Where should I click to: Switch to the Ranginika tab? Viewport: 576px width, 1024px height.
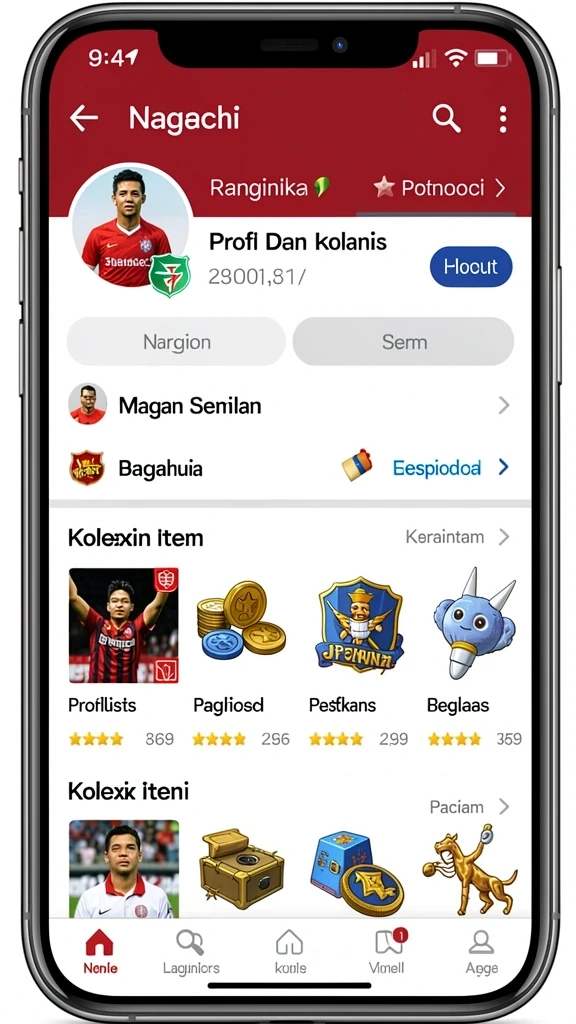click(x=270, y=188)
